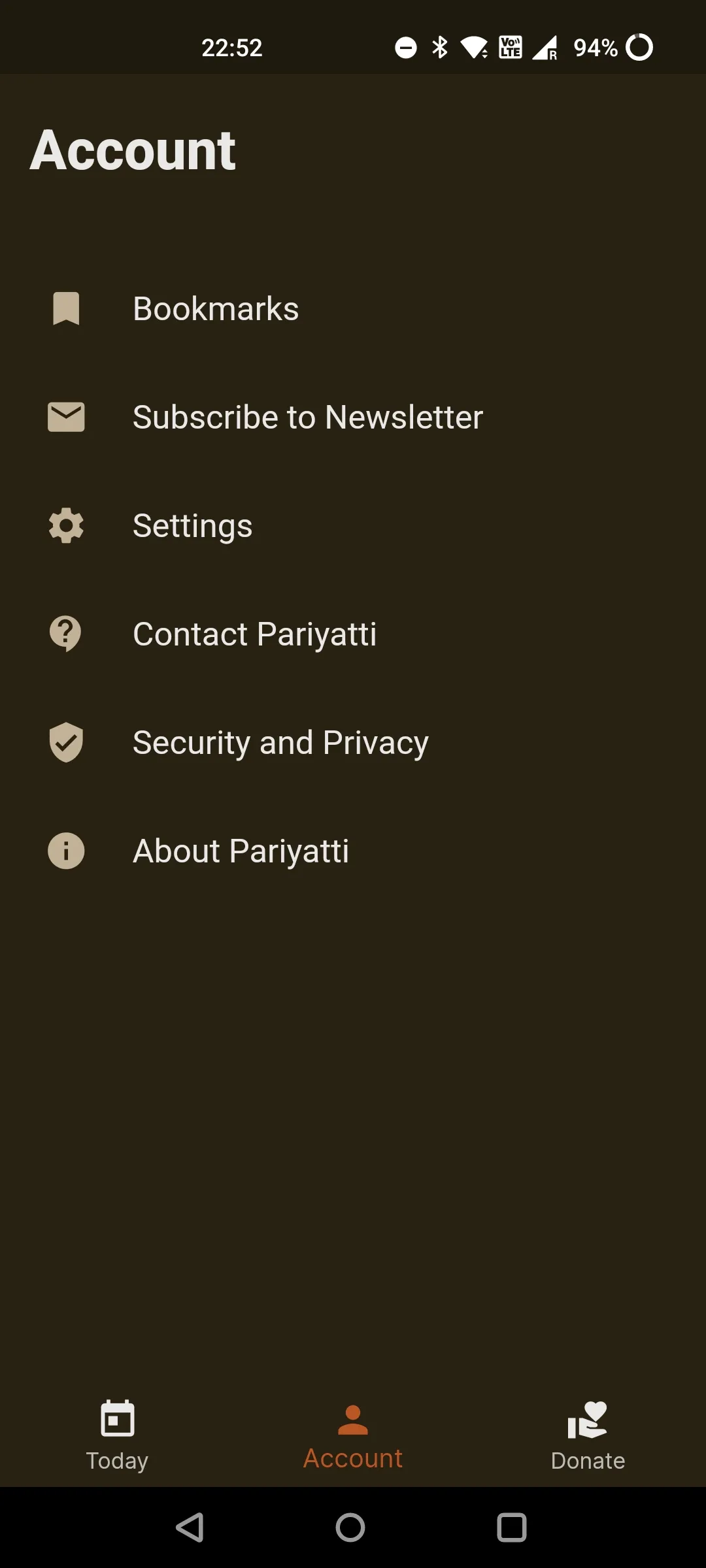Viewport: 706px width, 1568px height.
Task: Open the mail icon for newsletter subscription
Action: click(65, 416)
